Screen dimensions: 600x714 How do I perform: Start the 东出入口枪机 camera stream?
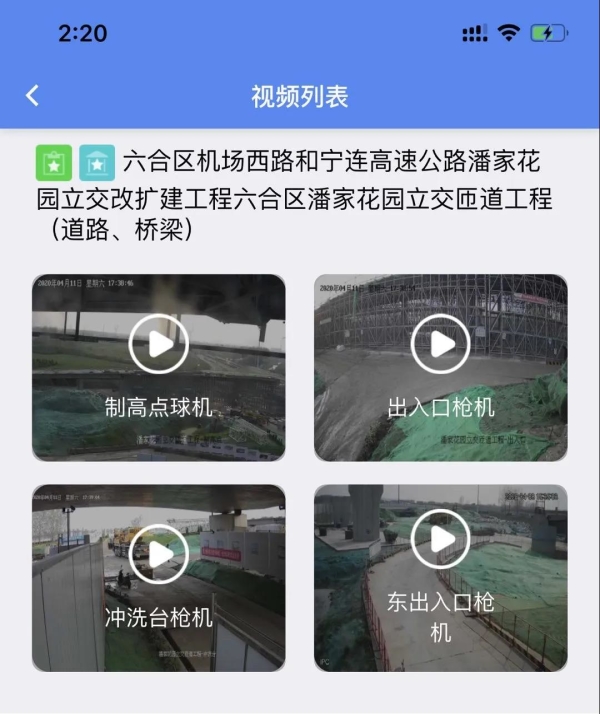pyautogui.click(x=441, y=540)
